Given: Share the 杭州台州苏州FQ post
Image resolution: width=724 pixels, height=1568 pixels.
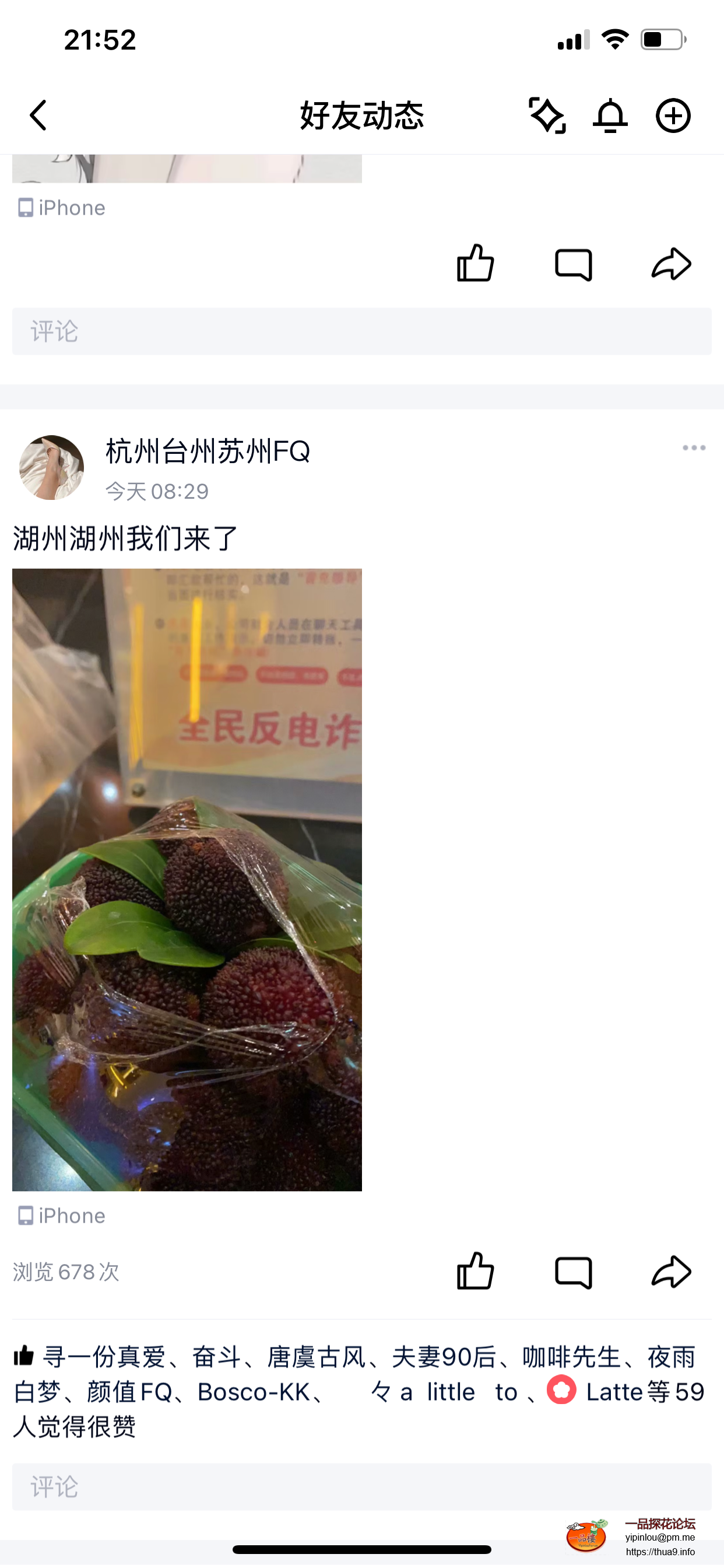Looking at the screenshot, I should point(672,1272).
